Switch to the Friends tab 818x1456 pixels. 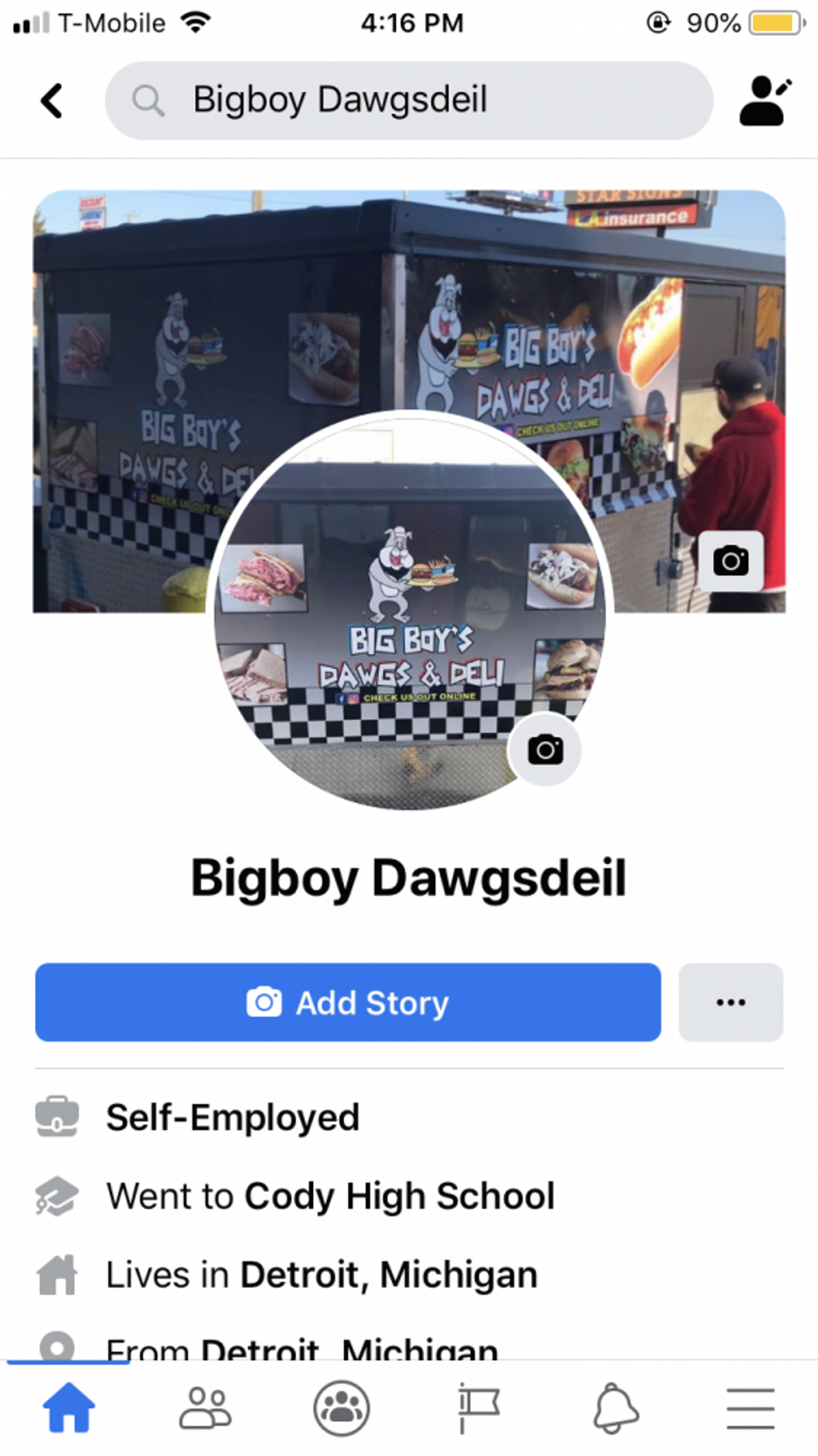pos(205,1408)
